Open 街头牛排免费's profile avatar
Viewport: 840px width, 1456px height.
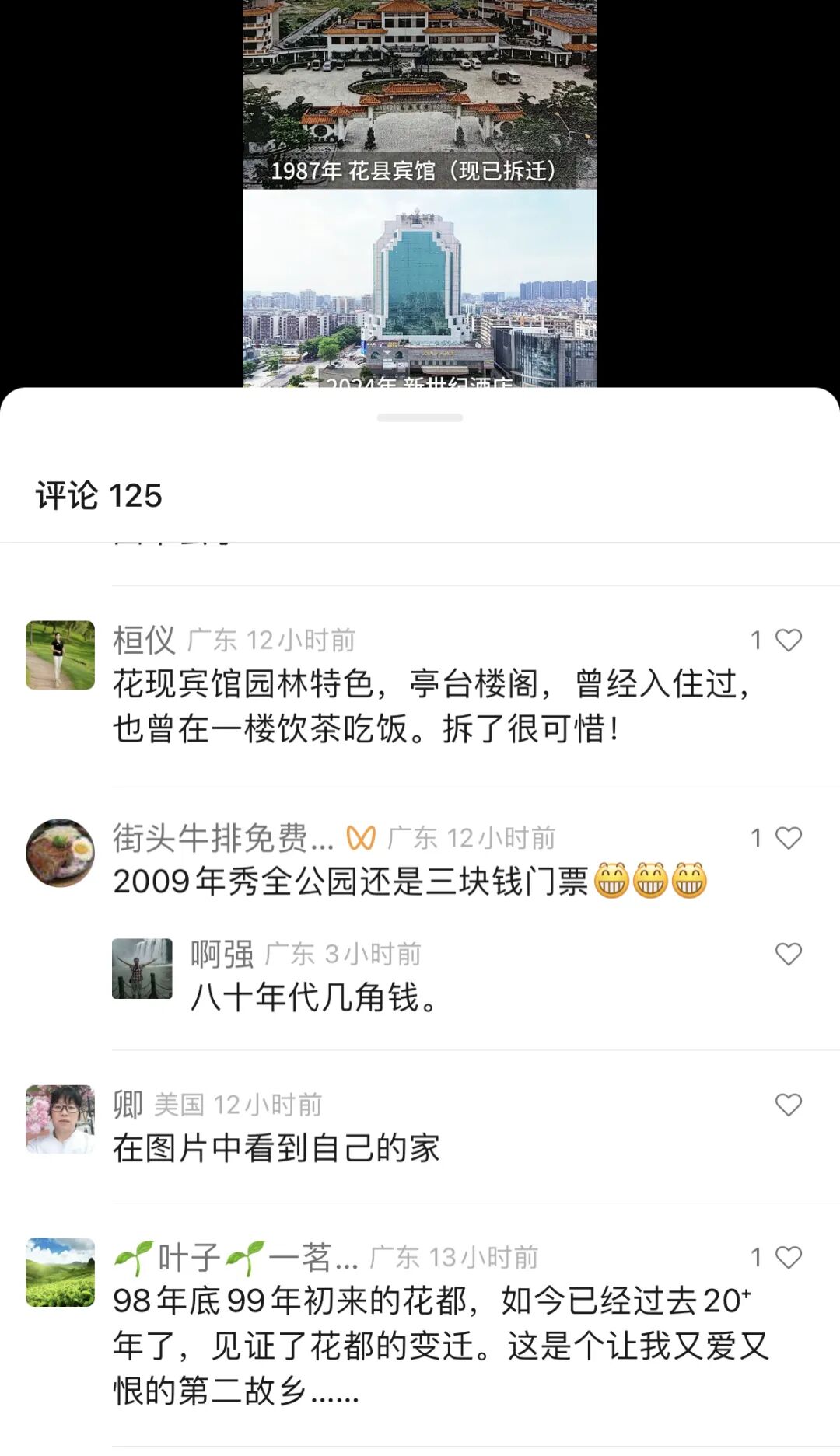[x=60, y=853]
